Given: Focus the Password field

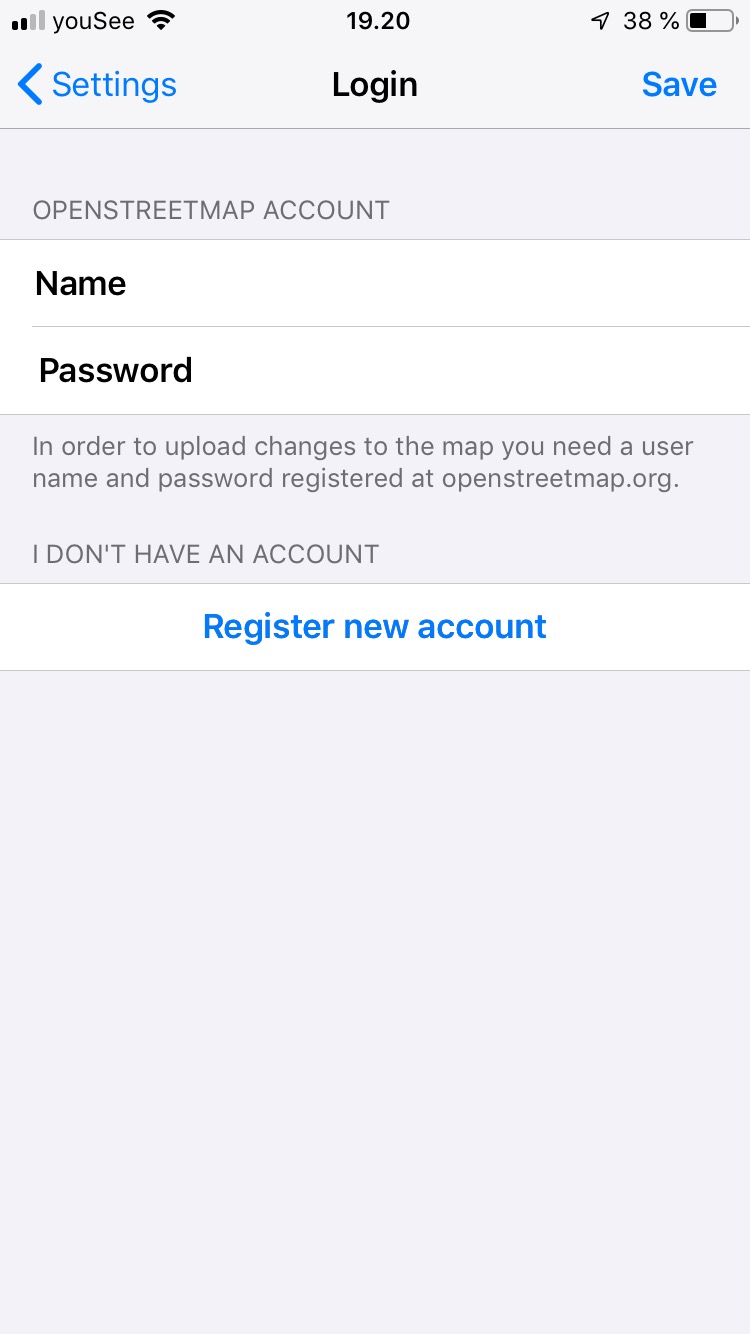Looking at the screenshot, I should coord(375,371).
